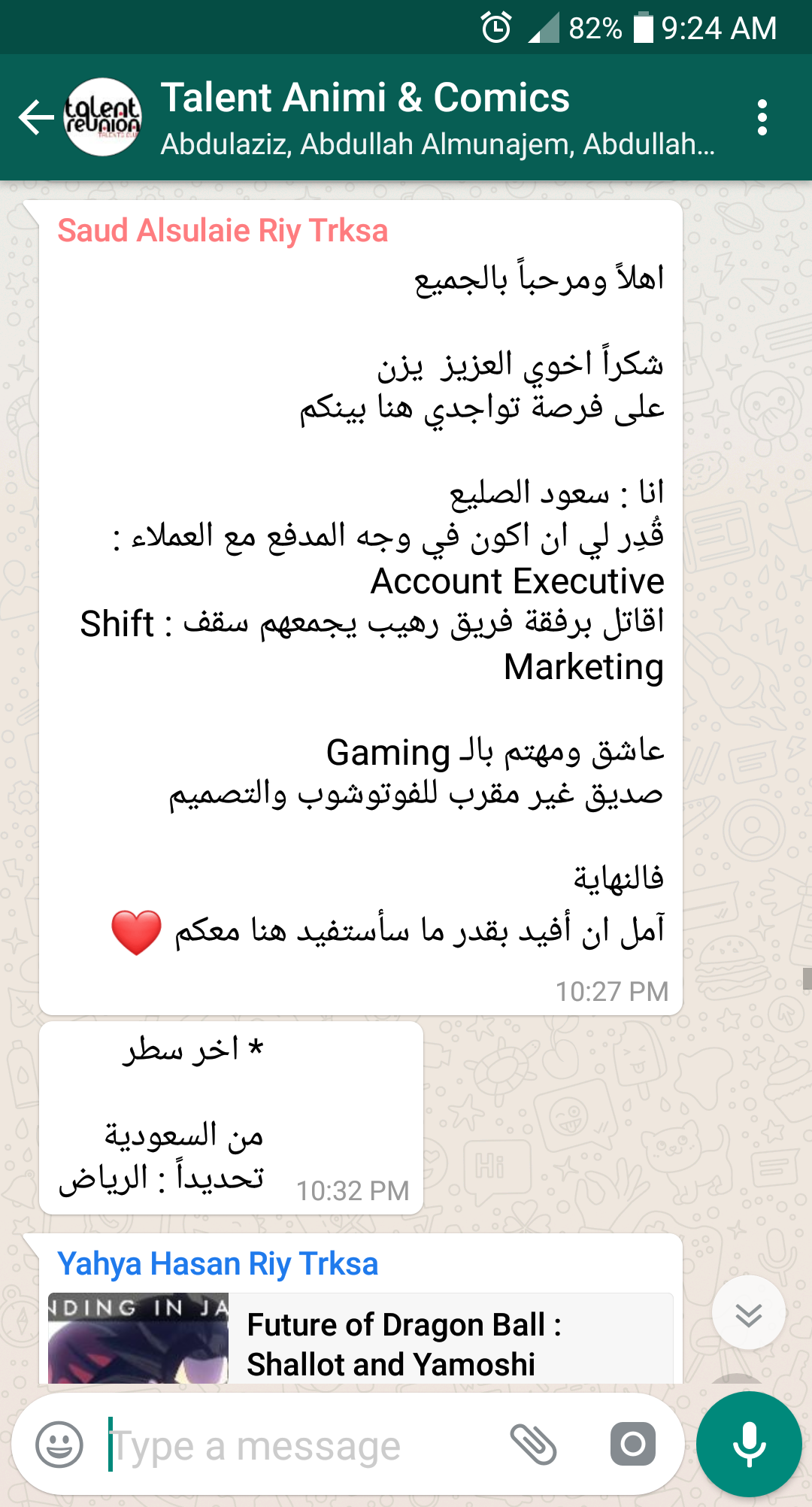
Task: Open the group profile picture
Action: (x=103, y=118)
